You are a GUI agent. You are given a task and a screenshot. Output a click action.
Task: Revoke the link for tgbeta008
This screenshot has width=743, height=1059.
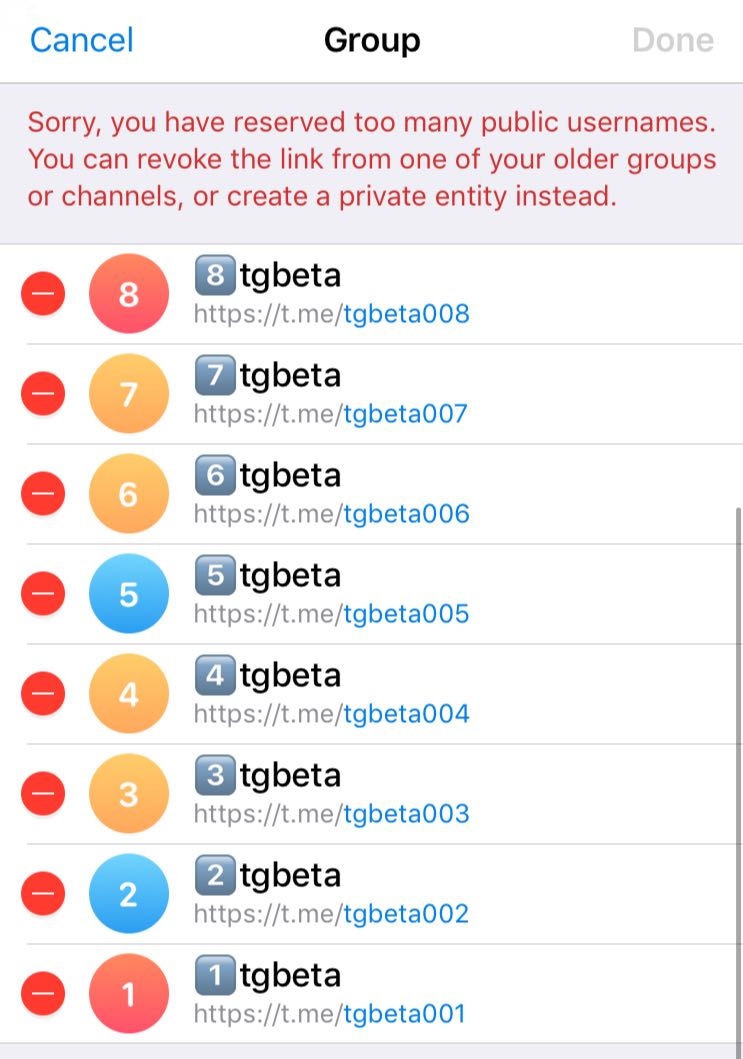[43, 294]
